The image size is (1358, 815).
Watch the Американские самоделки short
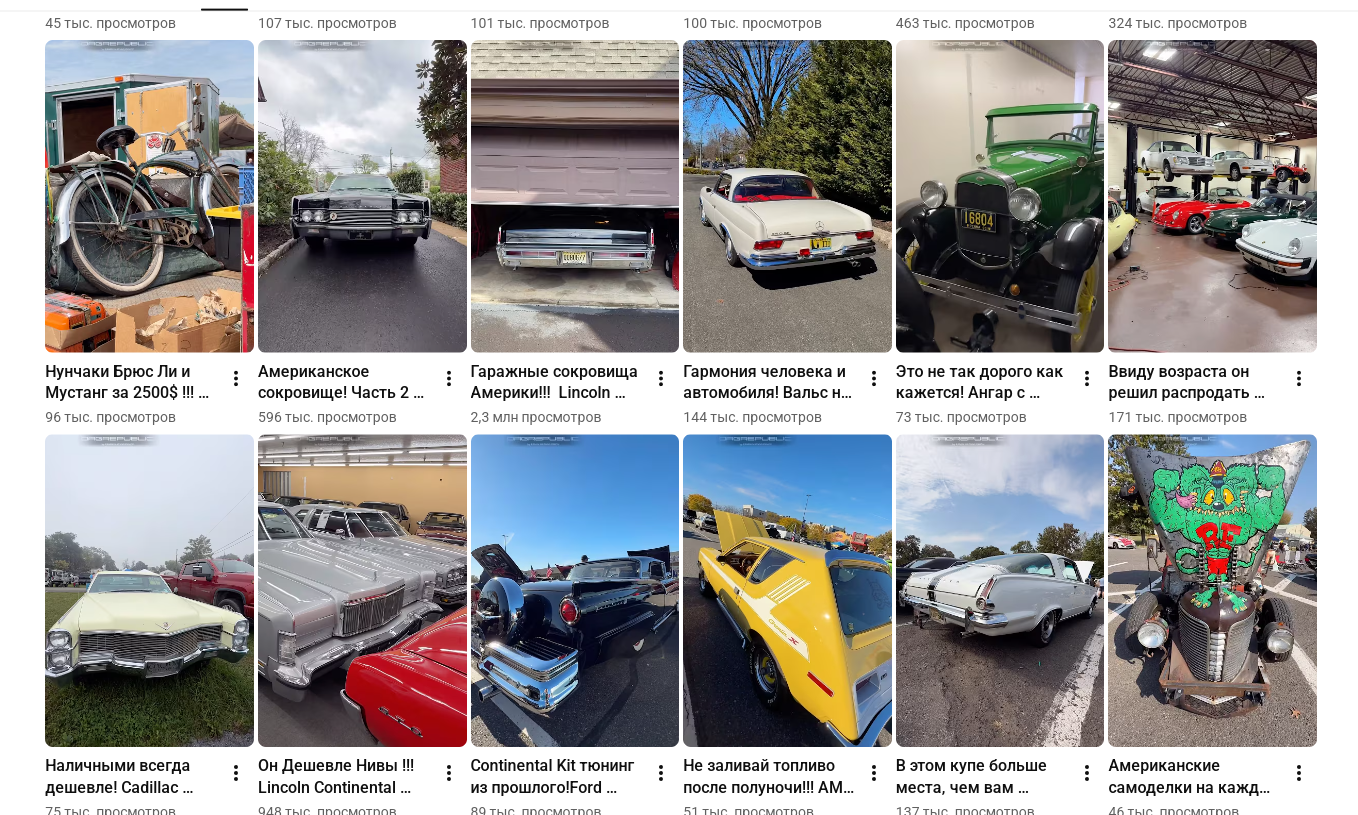[x=1212, y=590]
